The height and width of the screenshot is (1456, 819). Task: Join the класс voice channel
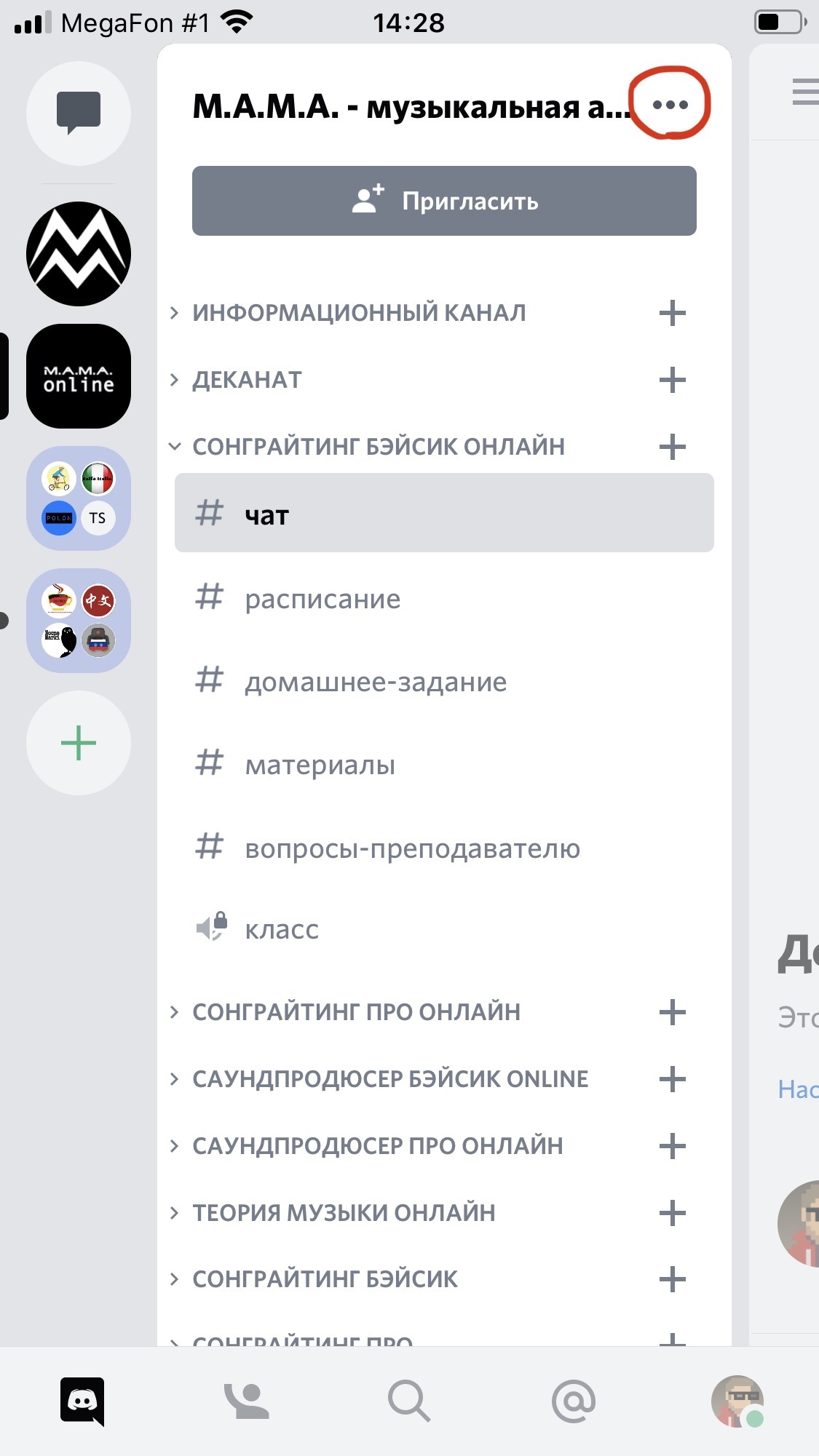pyautogui.click(x=282, y=929)
